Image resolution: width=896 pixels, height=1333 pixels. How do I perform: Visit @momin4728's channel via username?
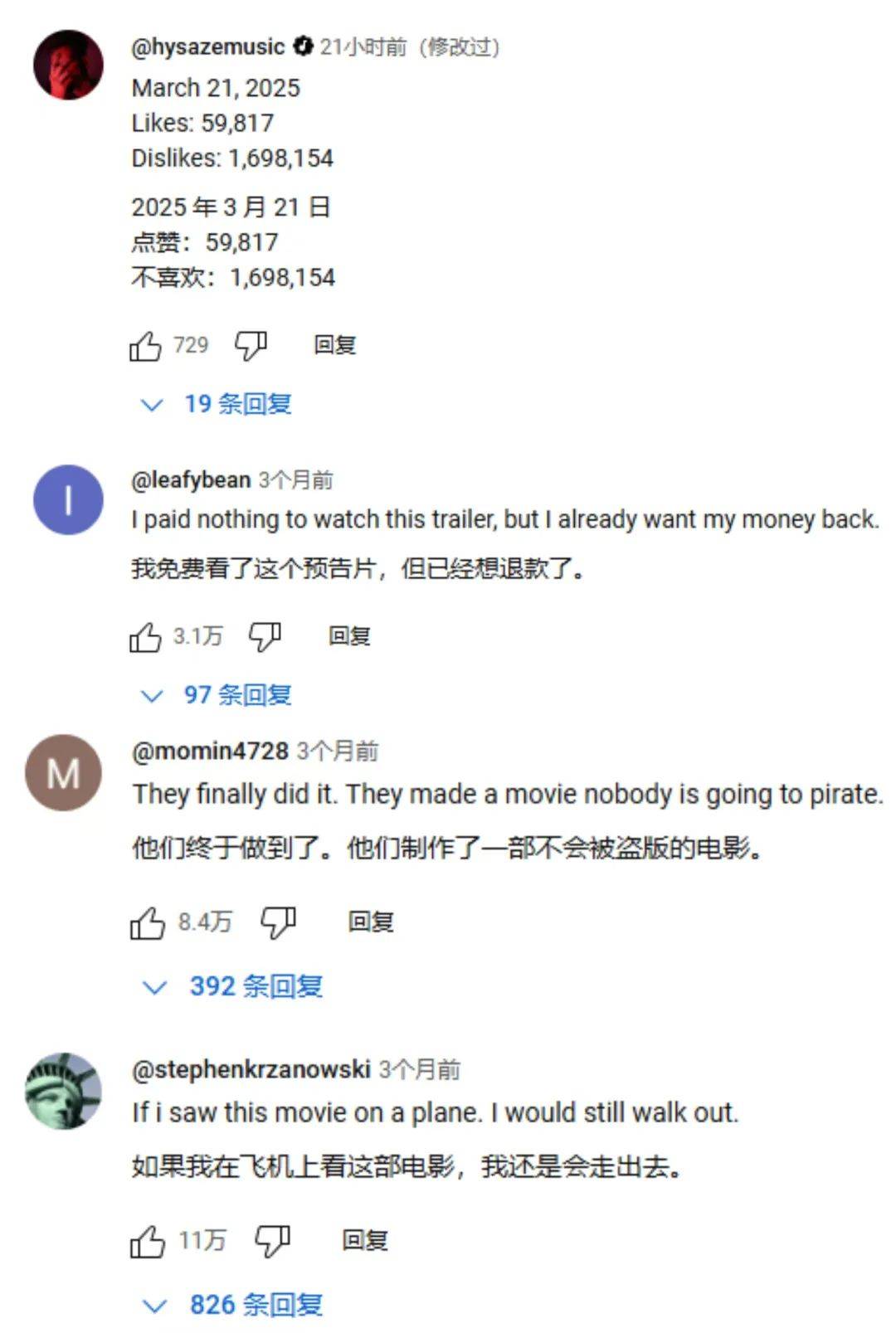click(210, 752)
